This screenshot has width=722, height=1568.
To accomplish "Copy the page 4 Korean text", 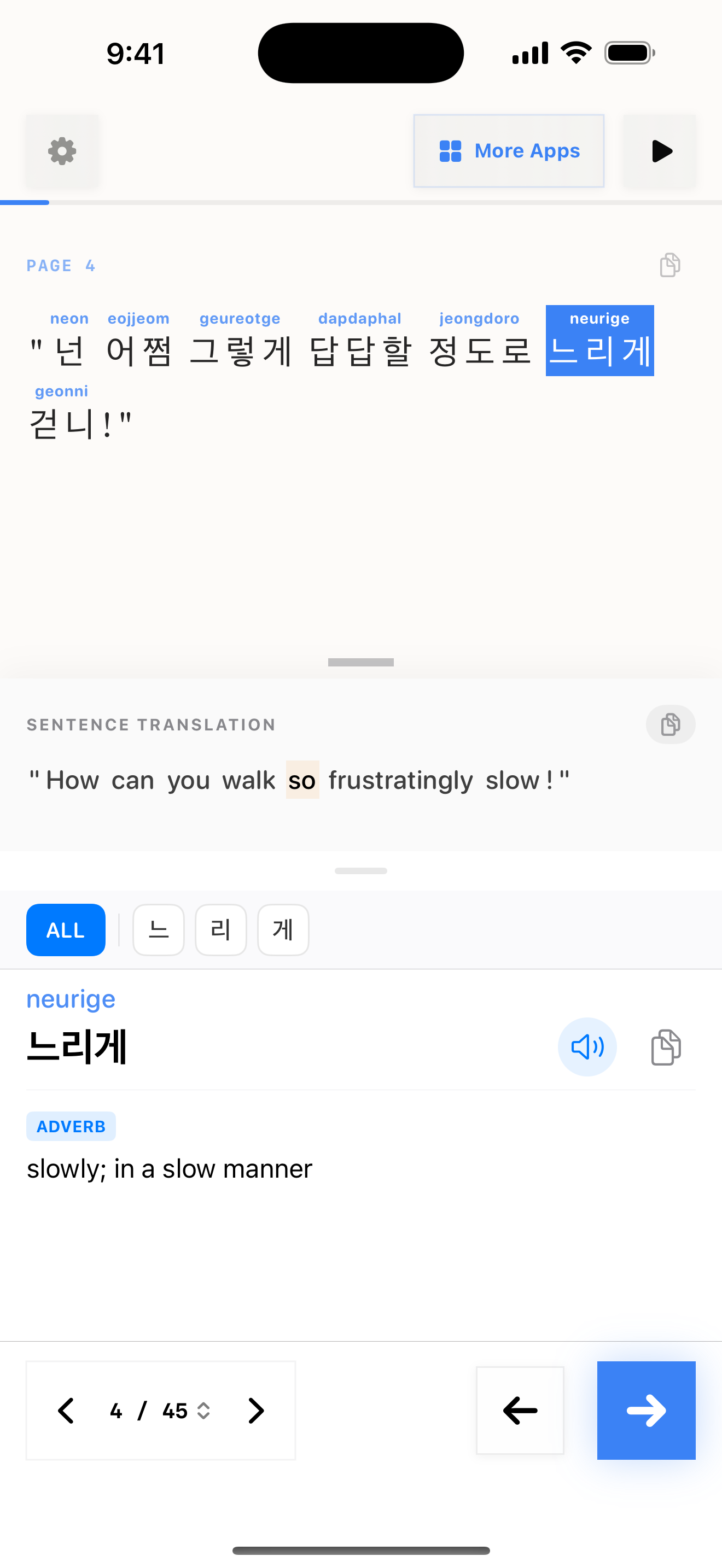I will coord(669,265).
